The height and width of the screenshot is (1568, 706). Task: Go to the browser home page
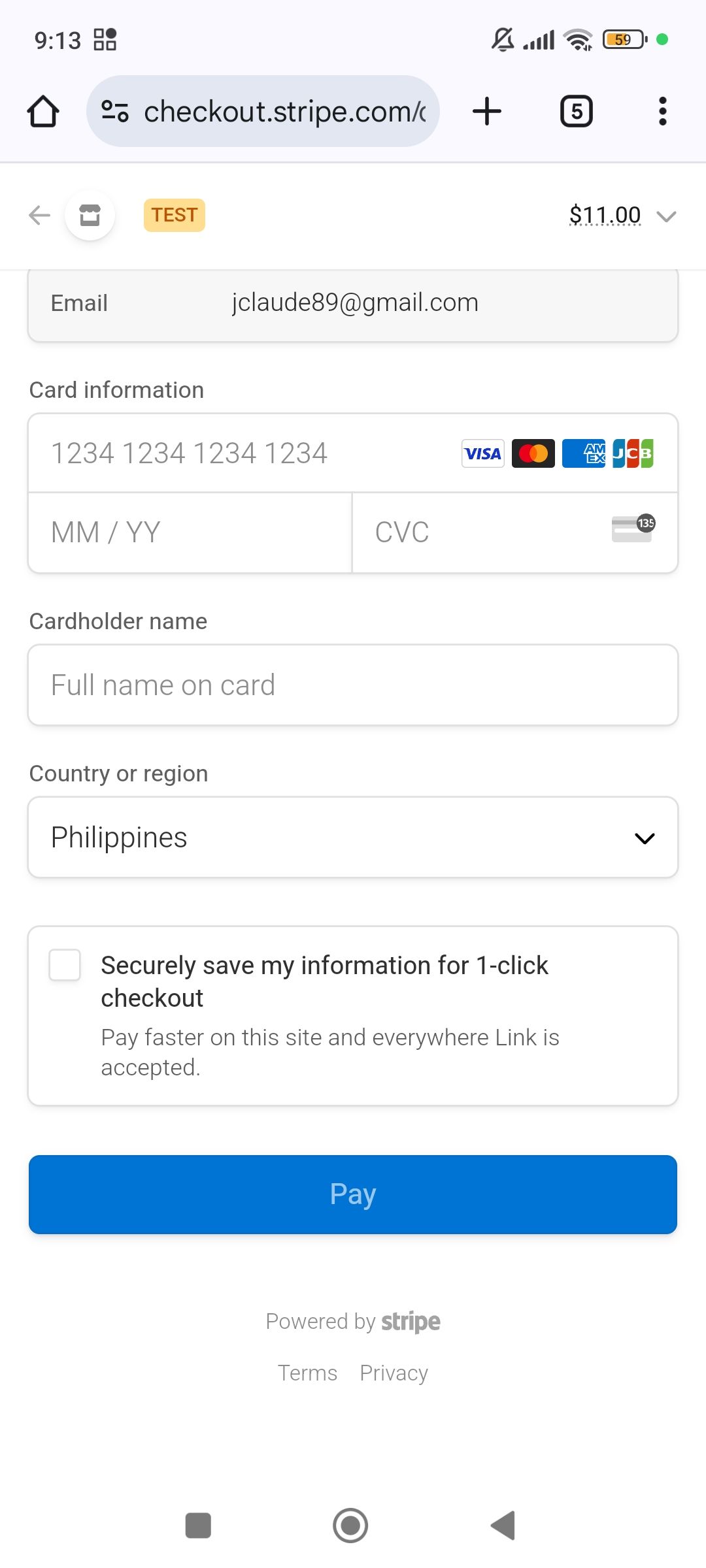click(x=43, y=111)
